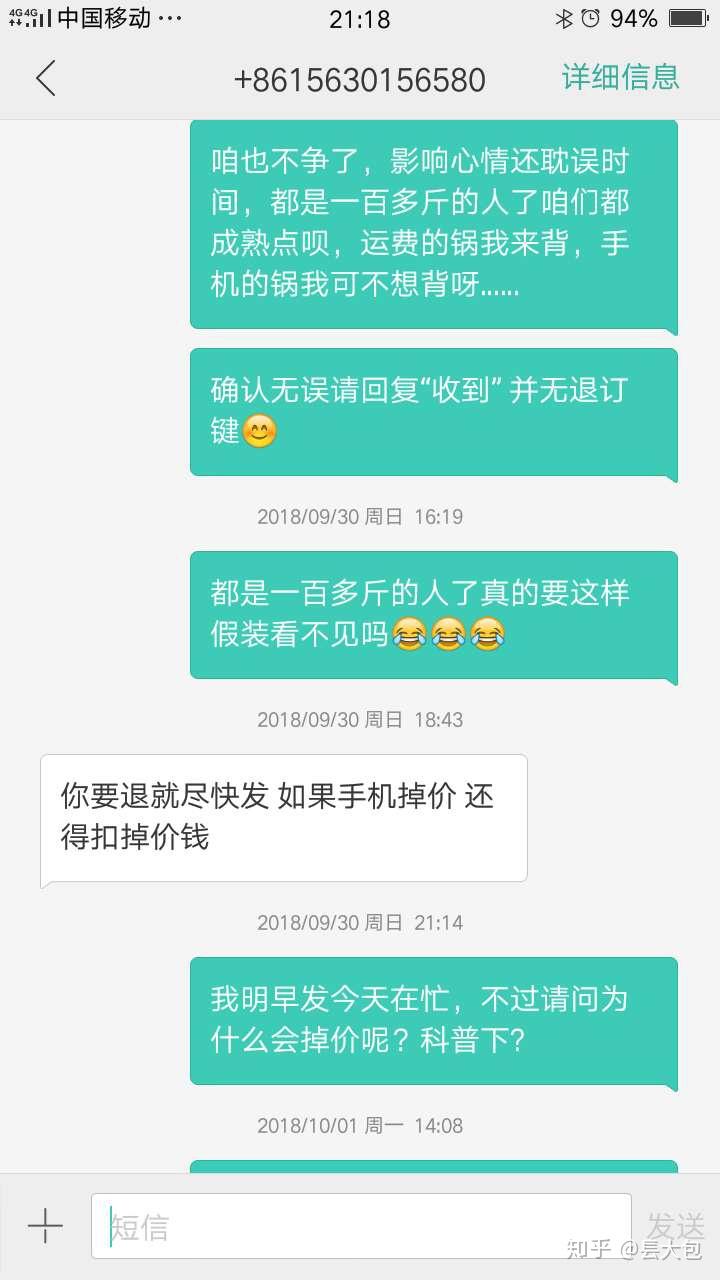Tap 发送 to send the message
This screenshot has width=720, height=1280.
(x=676, y=1226)
